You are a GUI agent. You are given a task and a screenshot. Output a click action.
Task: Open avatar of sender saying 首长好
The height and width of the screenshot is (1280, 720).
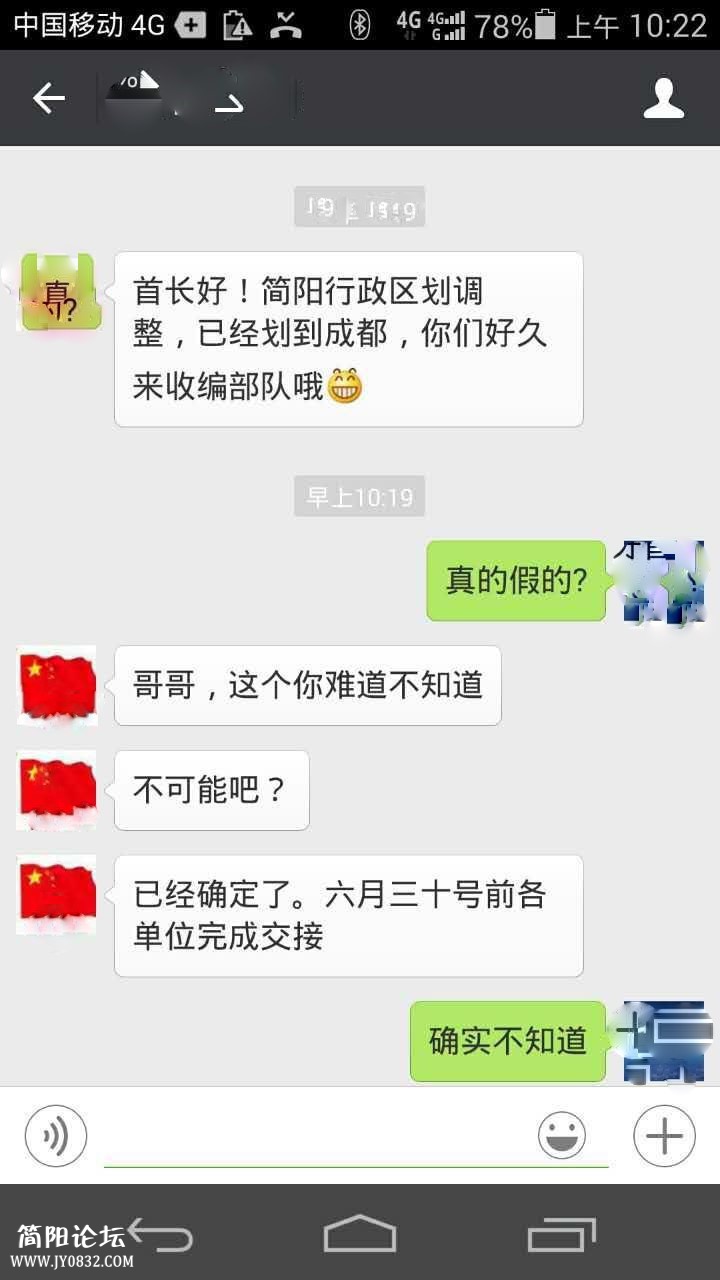[60, 292]
